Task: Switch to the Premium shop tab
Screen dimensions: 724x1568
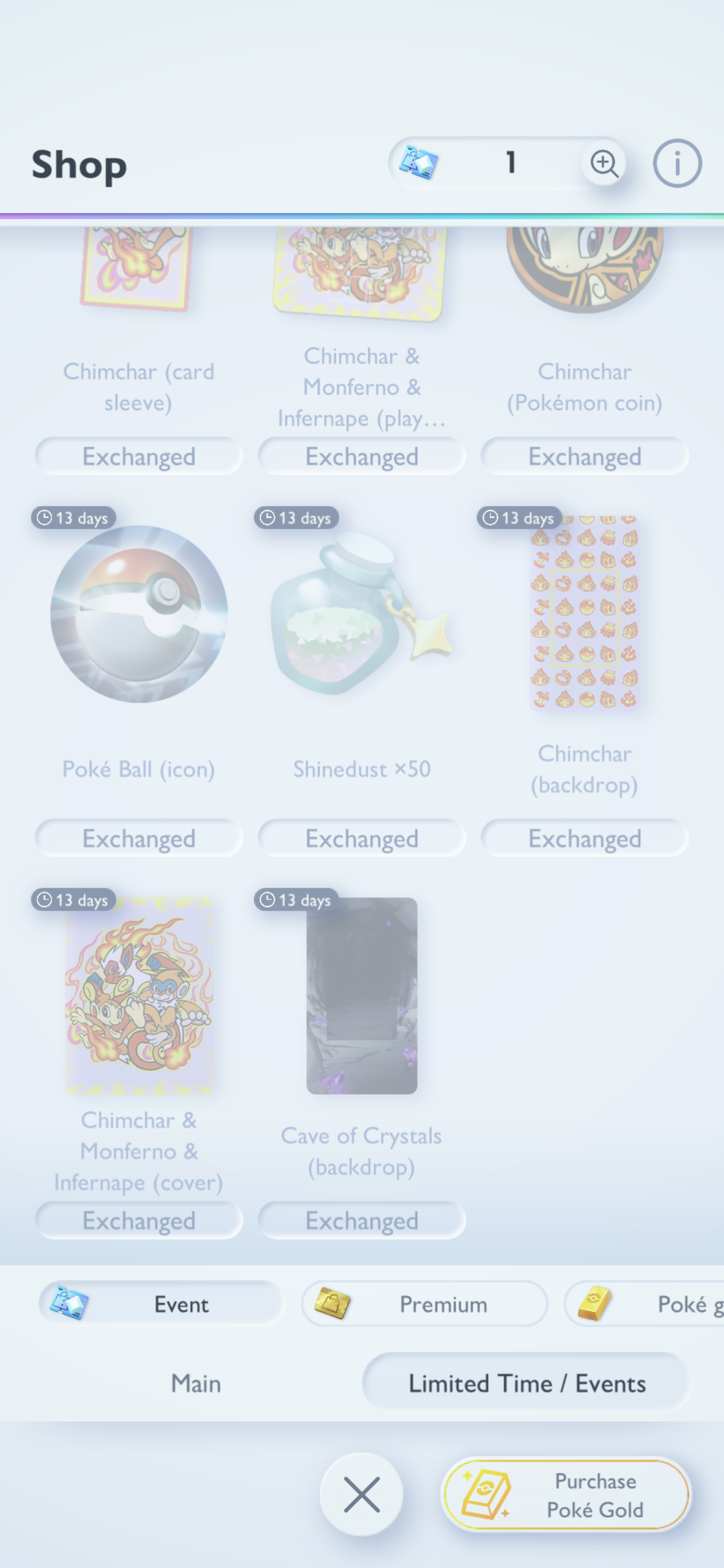Action: [424, 1303]
